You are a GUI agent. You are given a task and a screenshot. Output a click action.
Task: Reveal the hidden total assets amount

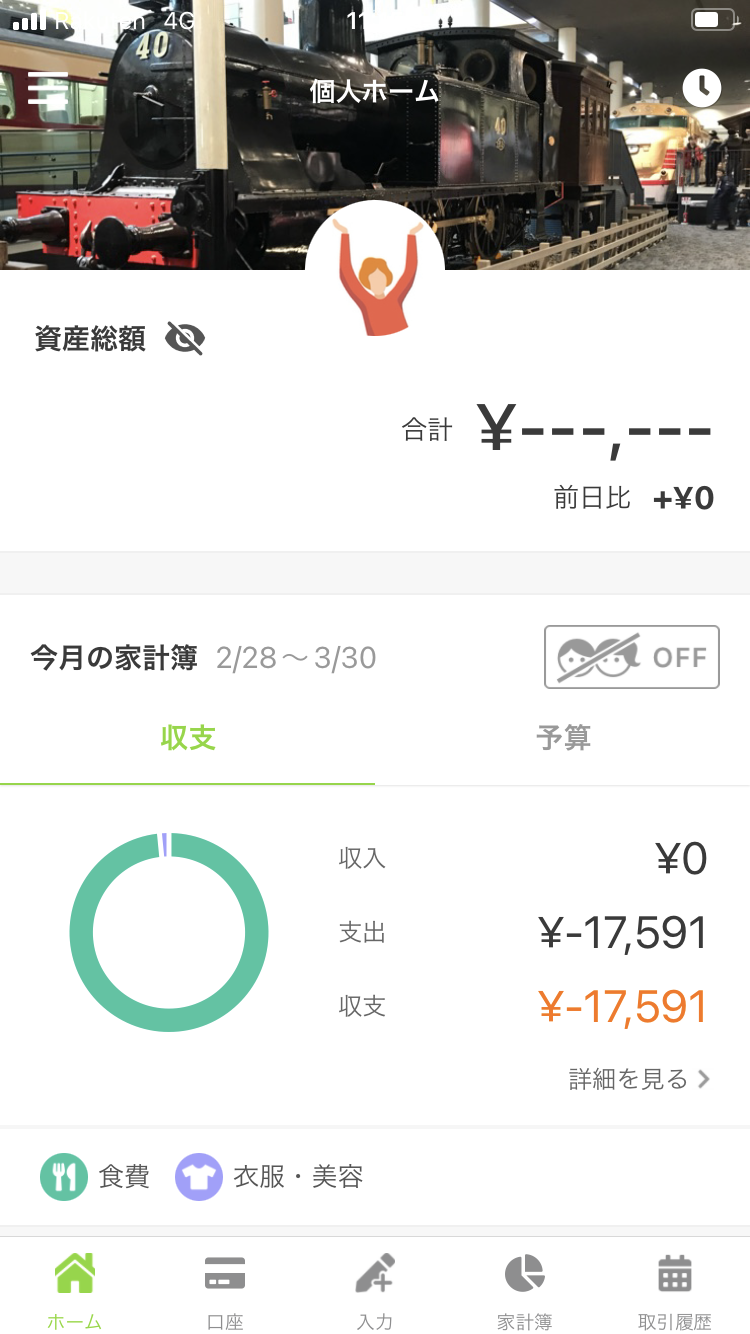point(185,339)
